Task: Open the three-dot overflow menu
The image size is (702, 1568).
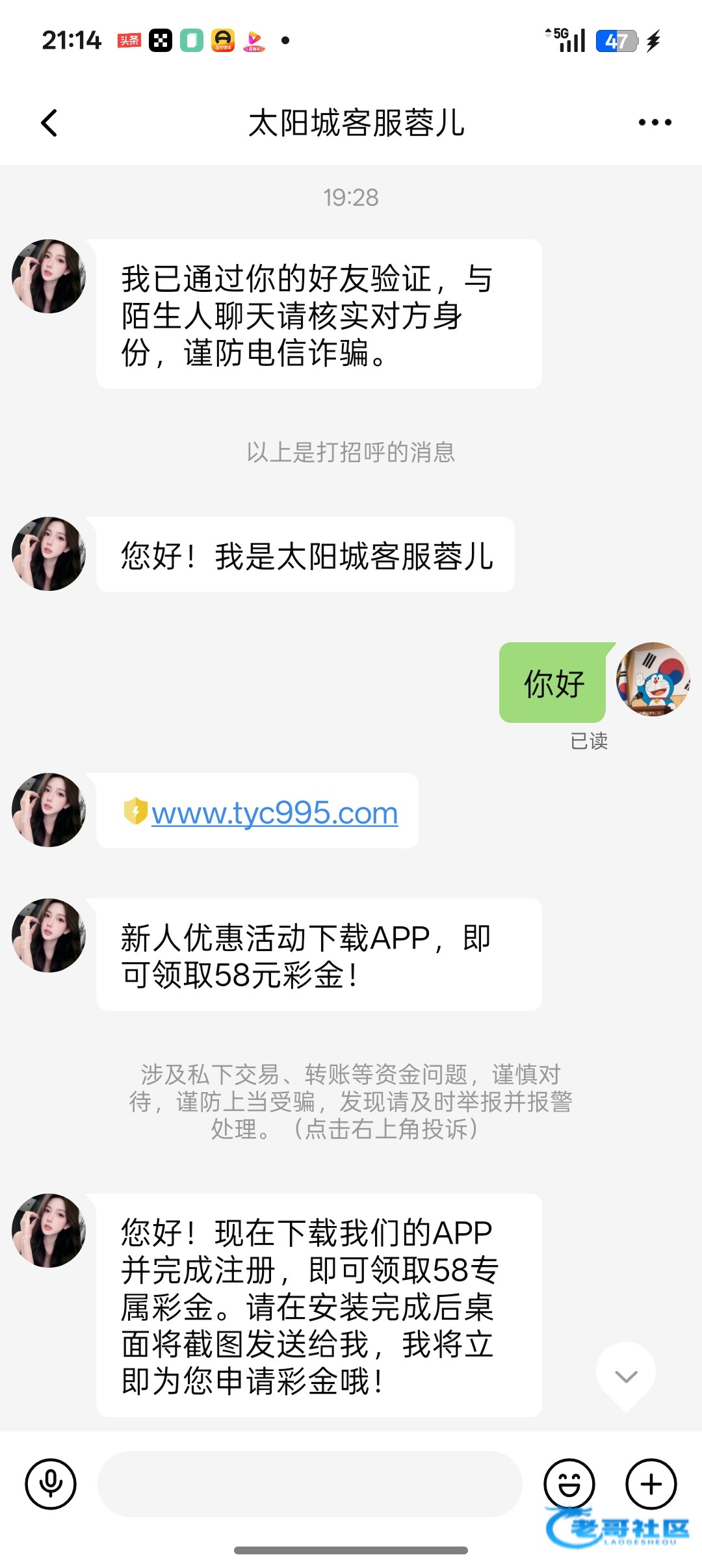Action: [655, 122]
